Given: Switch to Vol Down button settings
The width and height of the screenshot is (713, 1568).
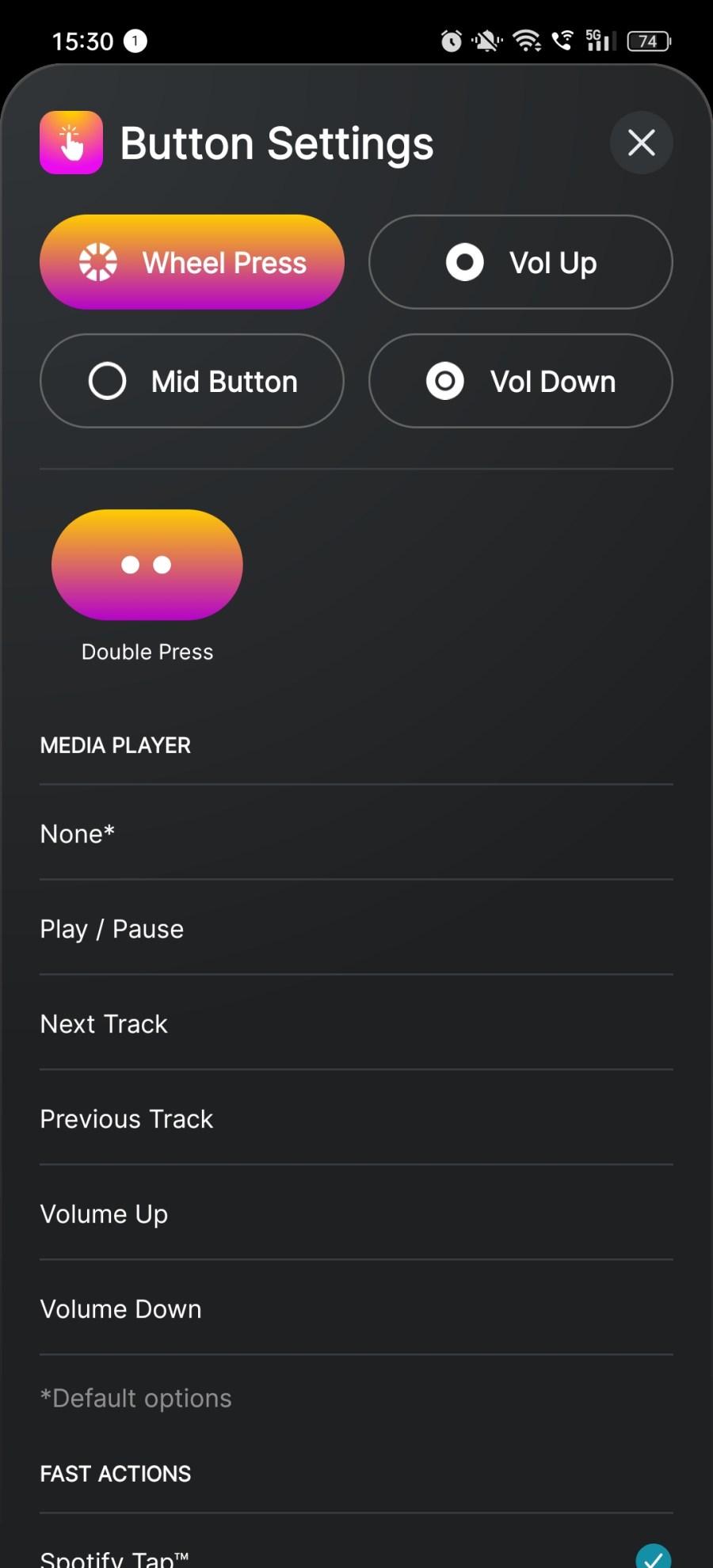Looking at the screenshot, I should [520, 381].
